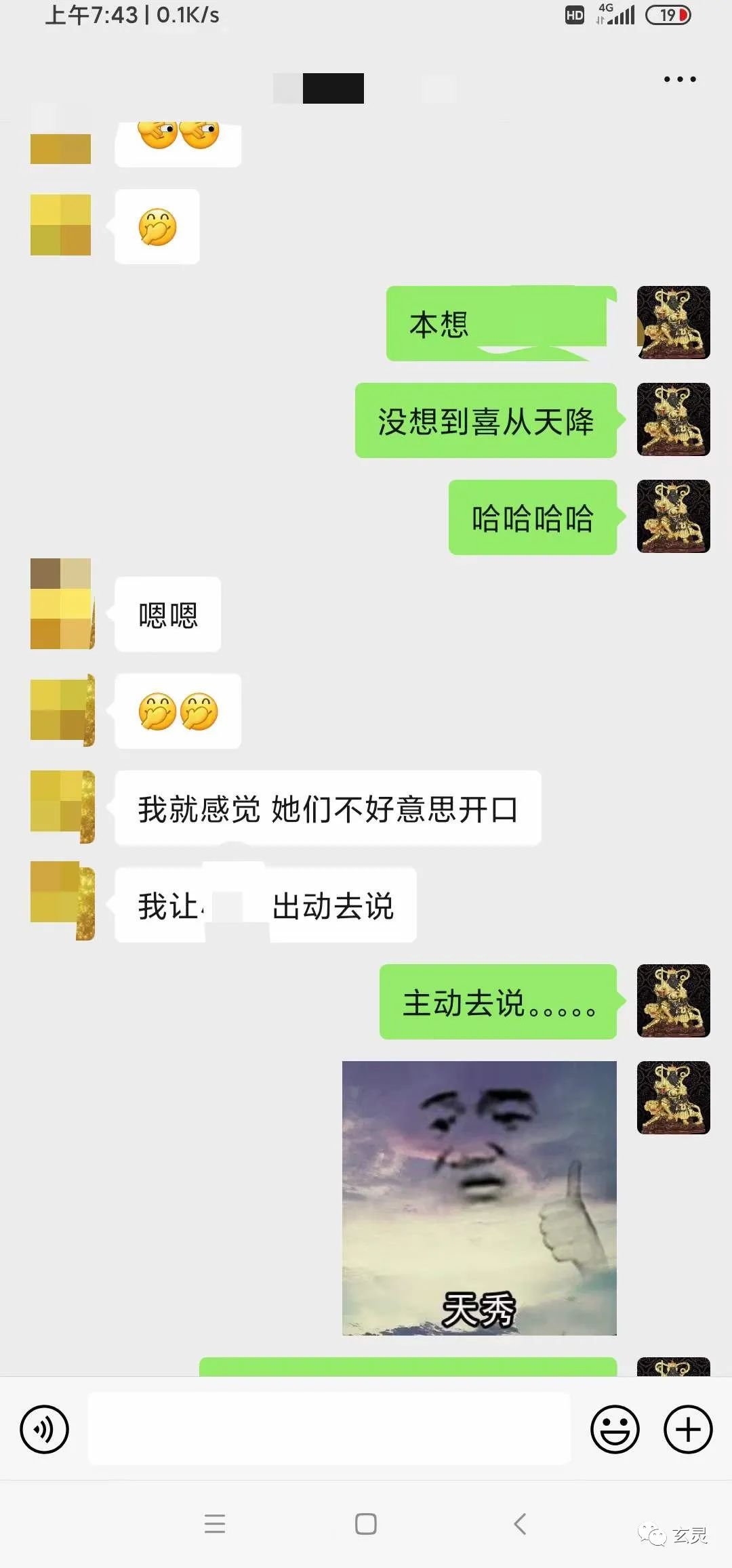The height and width of the screenshot is (1568, 732).
Task: Go back with the system back button
Action: pyautogui.click(x=520, y=1524)
